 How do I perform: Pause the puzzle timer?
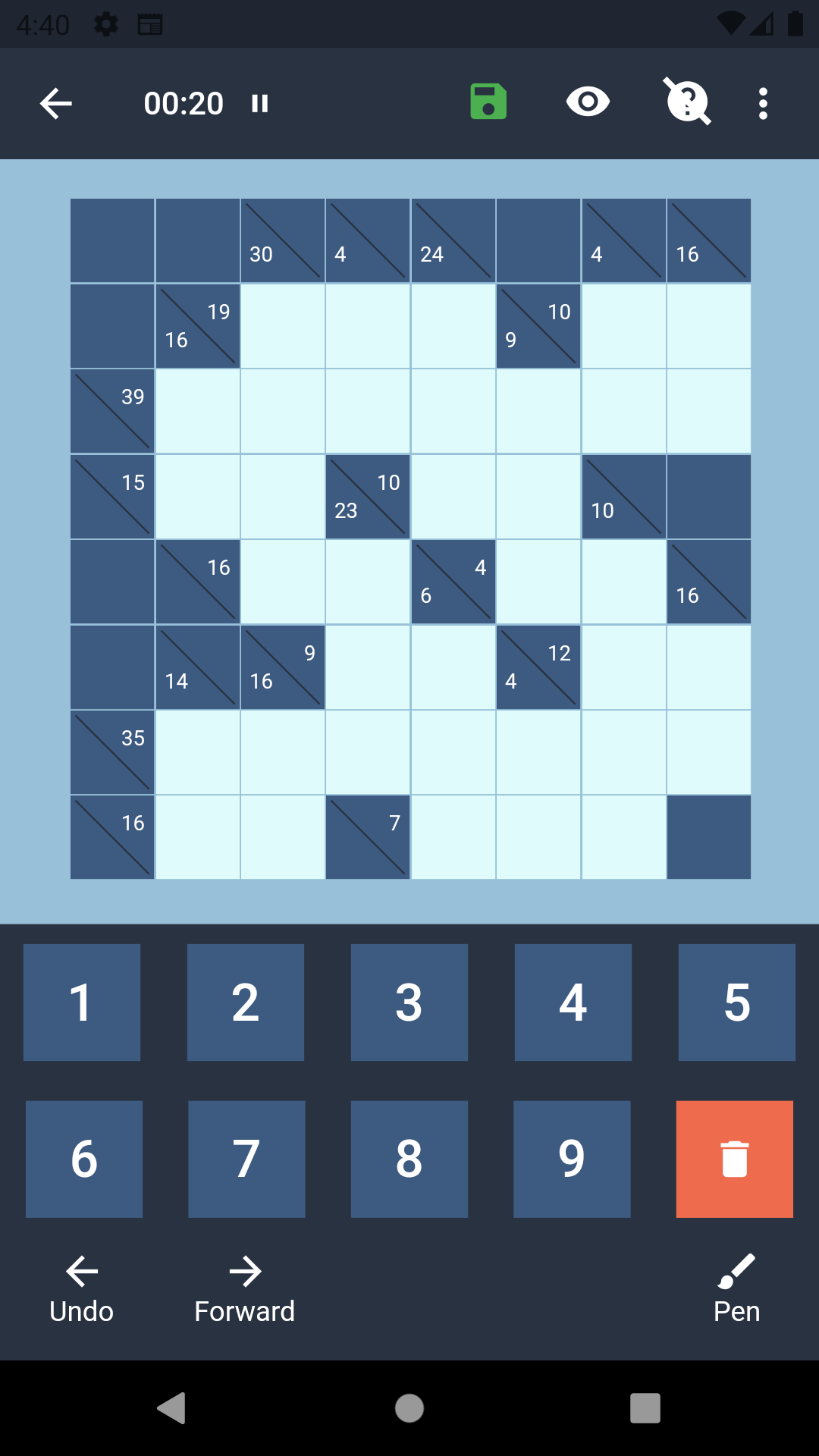coord(259,103)
